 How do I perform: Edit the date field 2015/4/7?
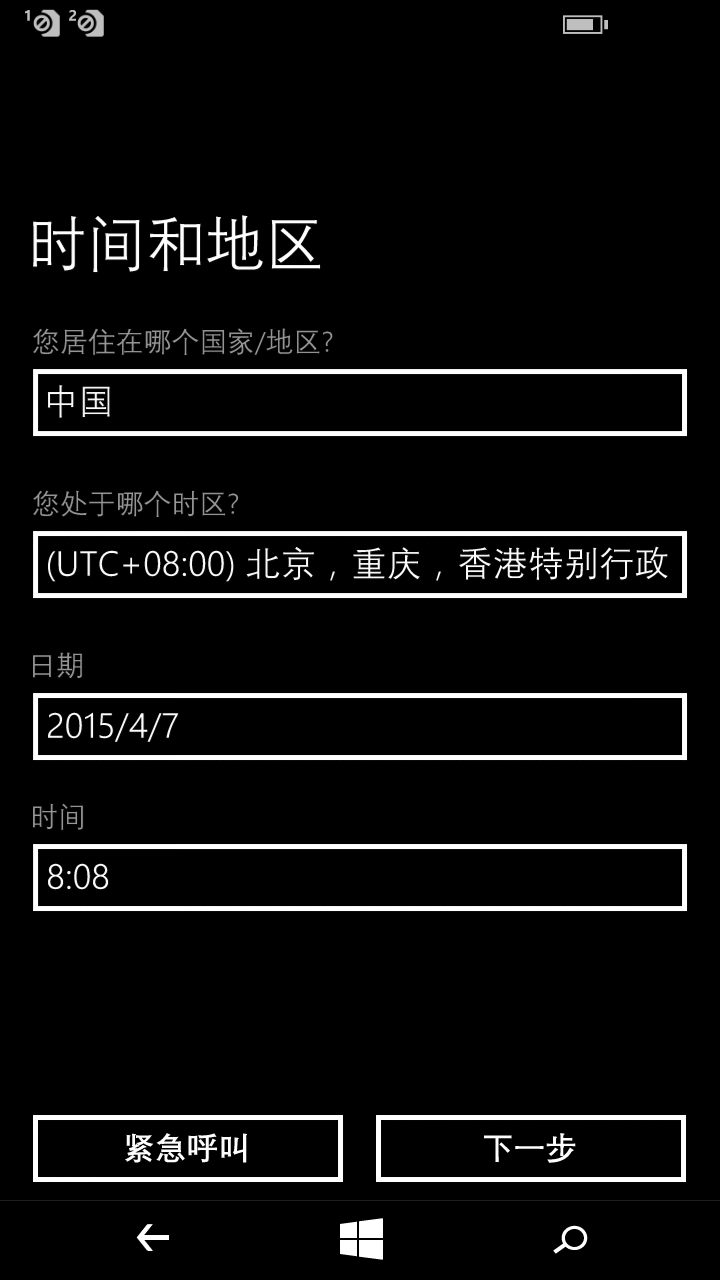point(360,726)
